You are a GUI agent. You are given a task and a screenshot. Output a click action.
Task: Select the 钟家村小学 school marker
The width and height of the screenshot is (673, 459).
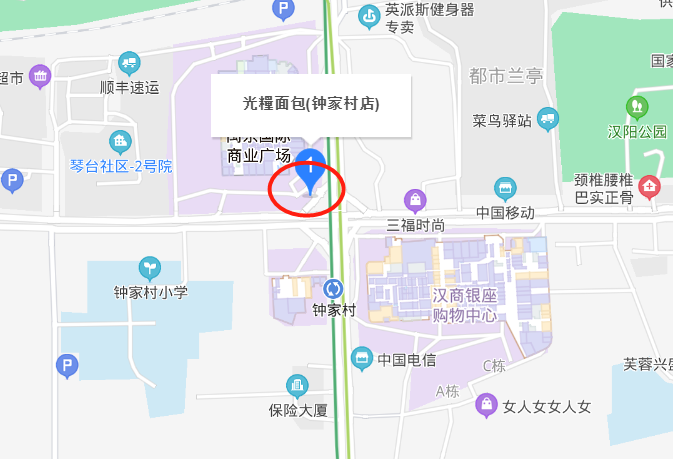pos(150,268)
